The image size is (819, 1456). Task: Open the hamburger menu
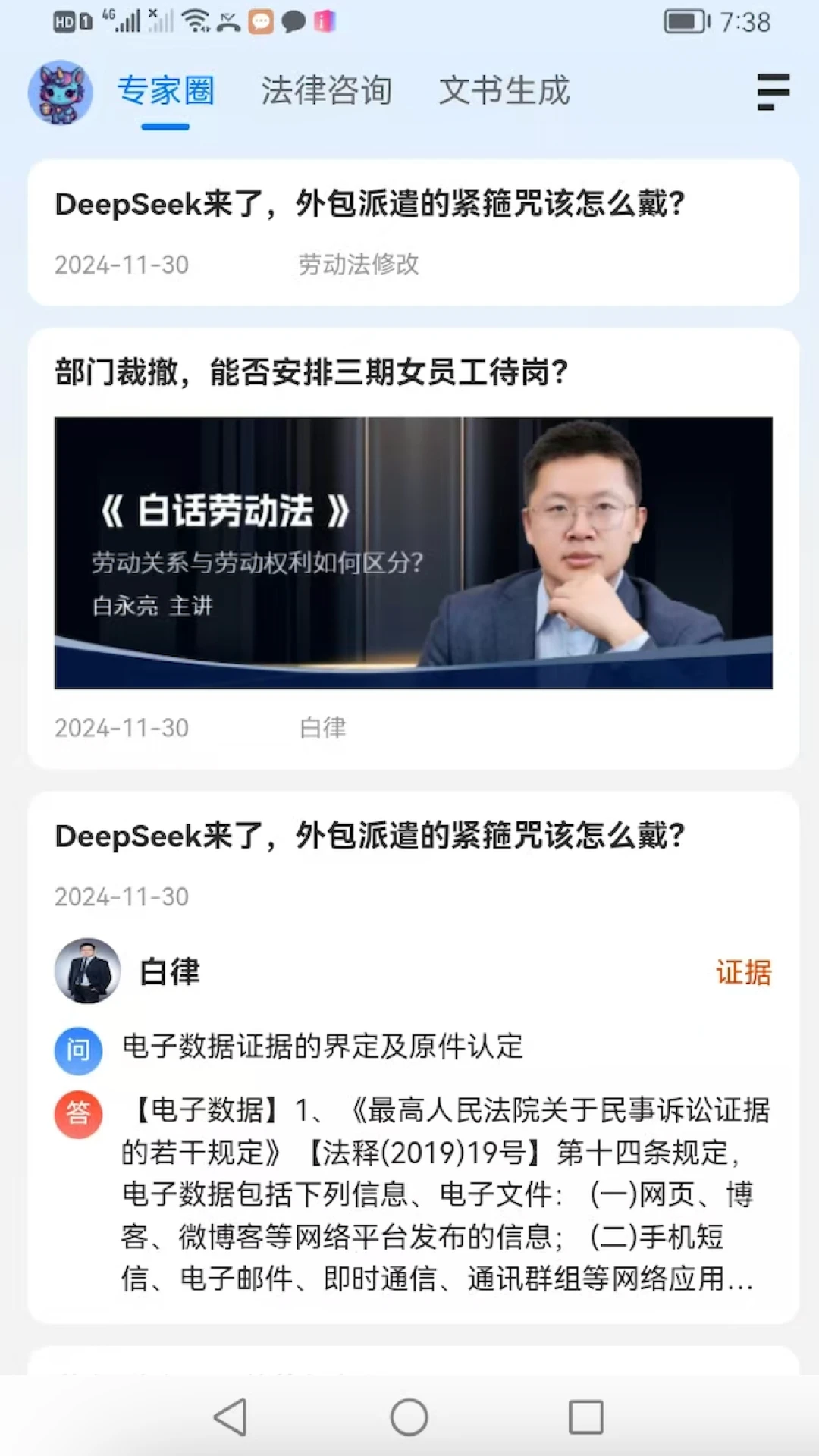pos(773,92)
